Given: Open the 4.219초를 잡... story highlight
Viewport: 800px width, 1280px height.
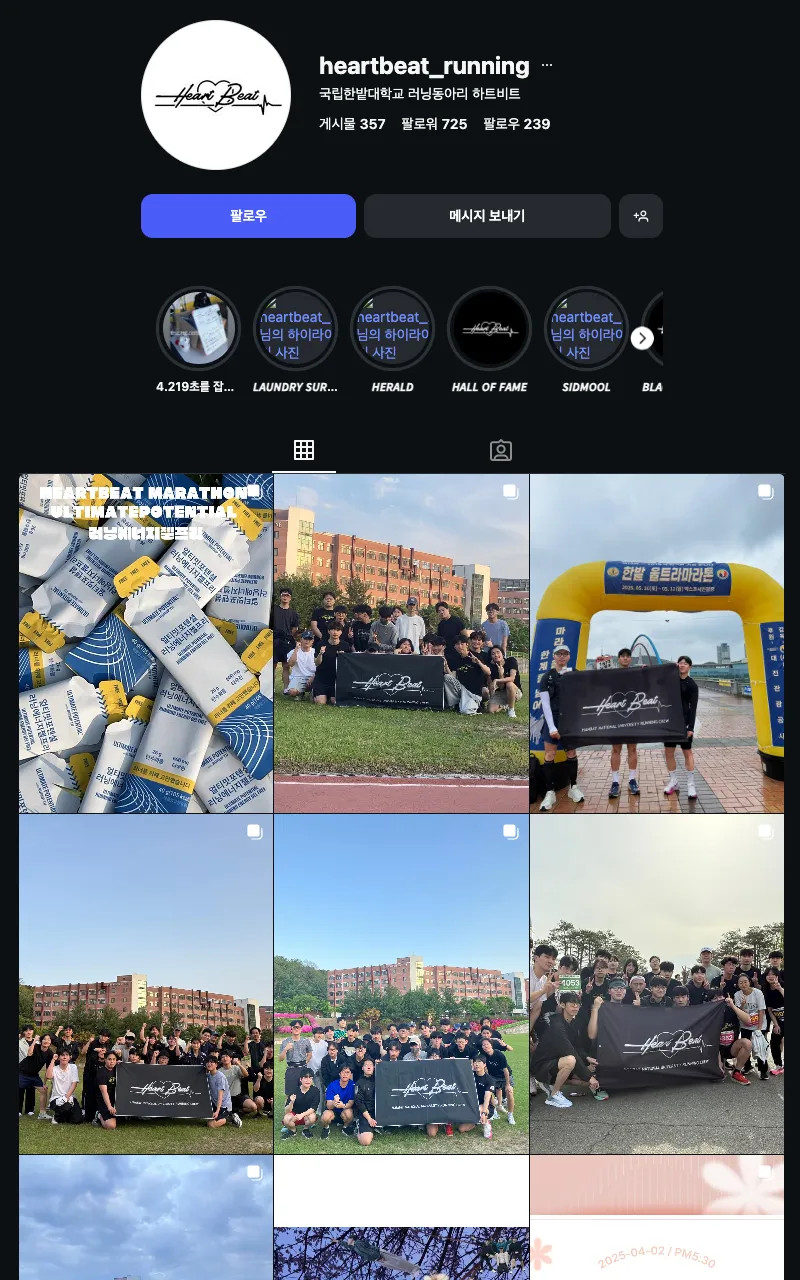Looking at the screenshot, I should point(197,329).
